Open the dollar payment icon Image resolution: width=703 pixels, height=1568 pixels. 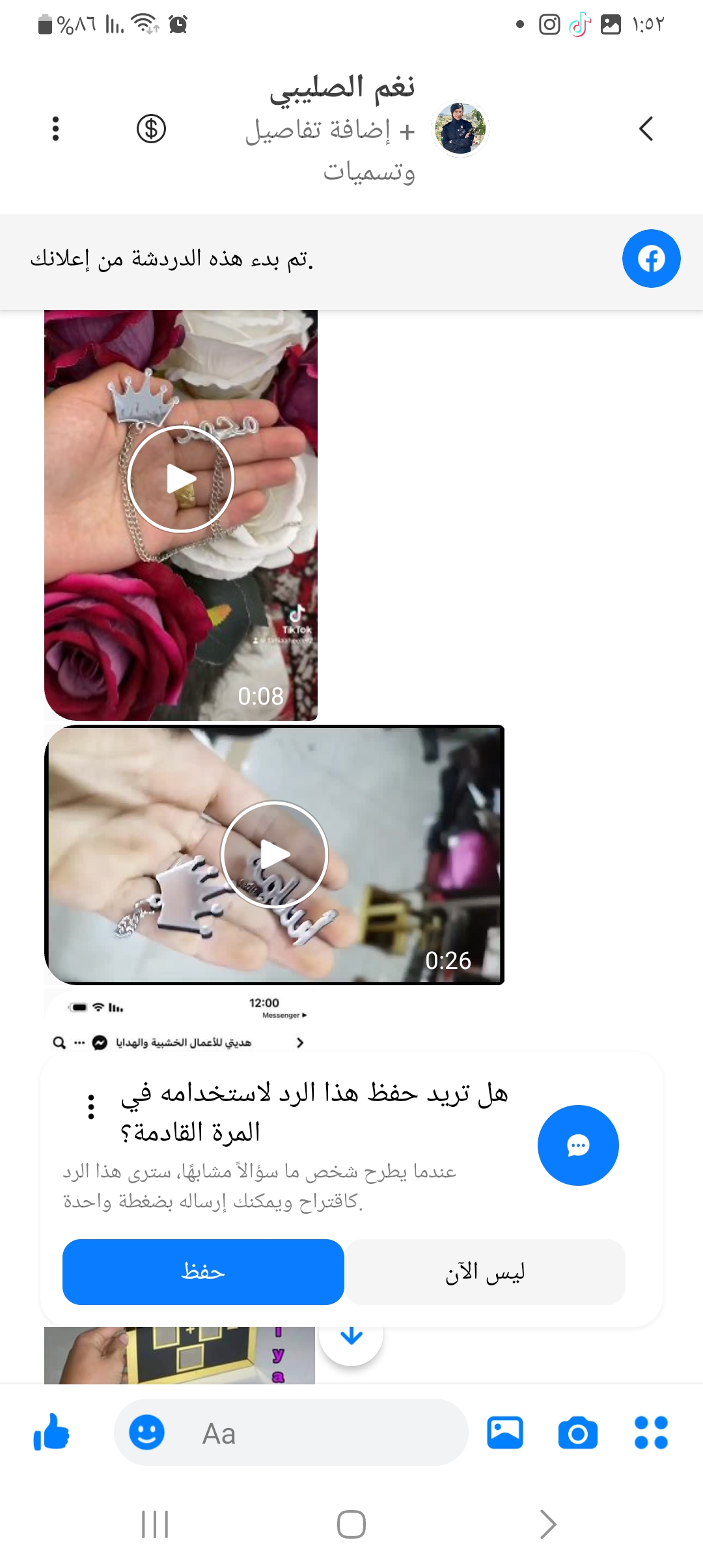(151, 129)
